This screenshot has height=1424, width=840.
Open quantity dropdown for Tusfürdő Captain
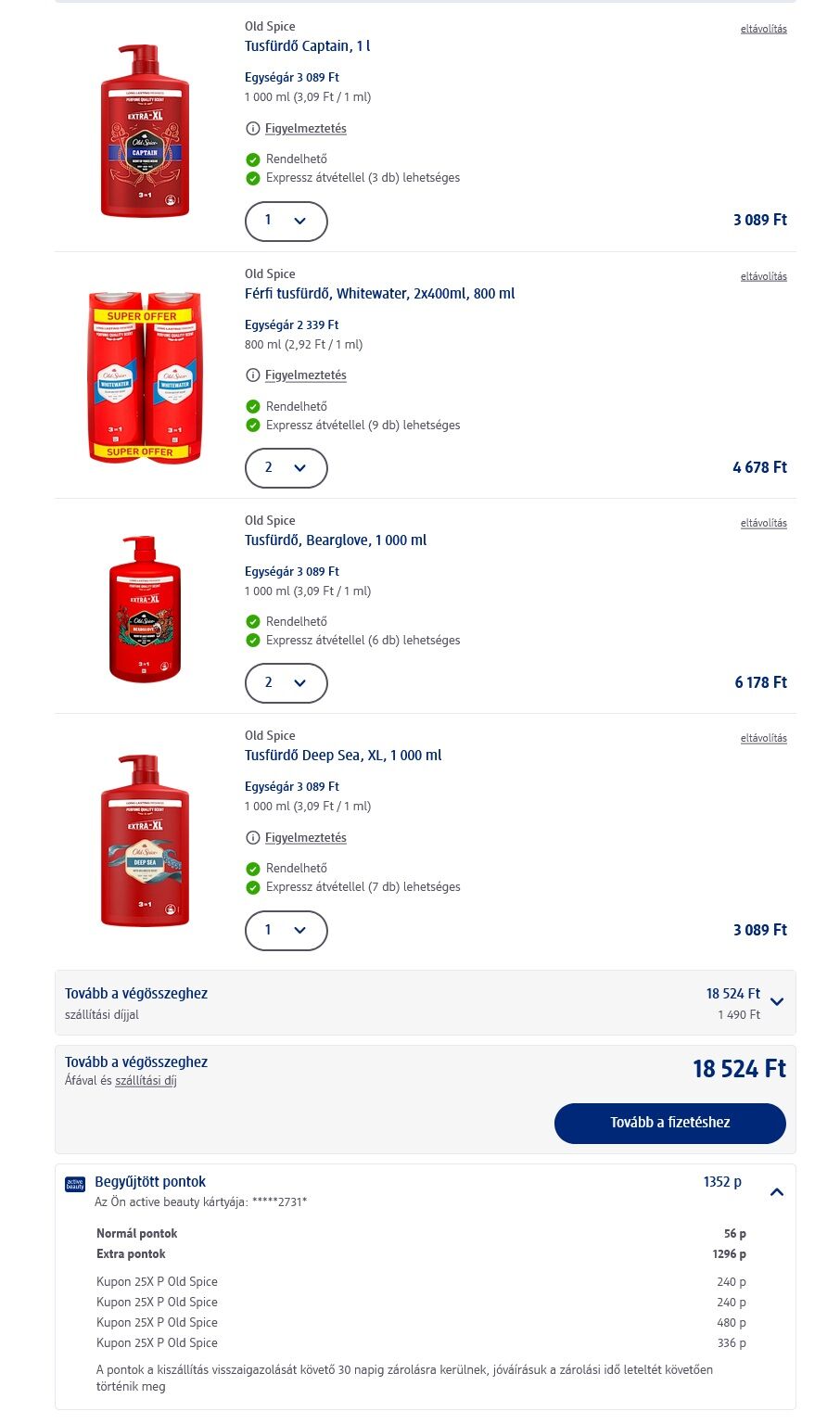click(286, 221)
